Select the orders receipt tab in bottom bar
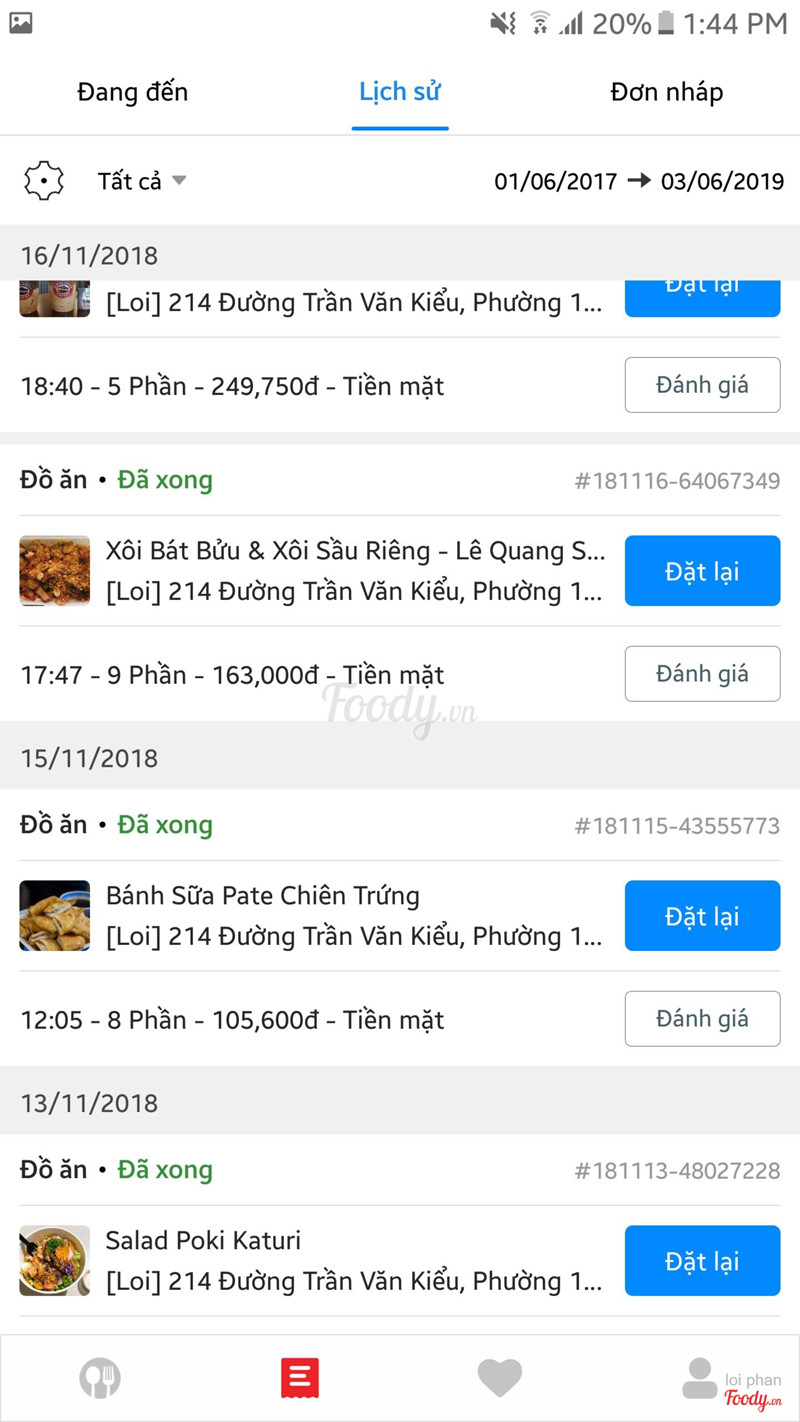 click(300, 1379)
